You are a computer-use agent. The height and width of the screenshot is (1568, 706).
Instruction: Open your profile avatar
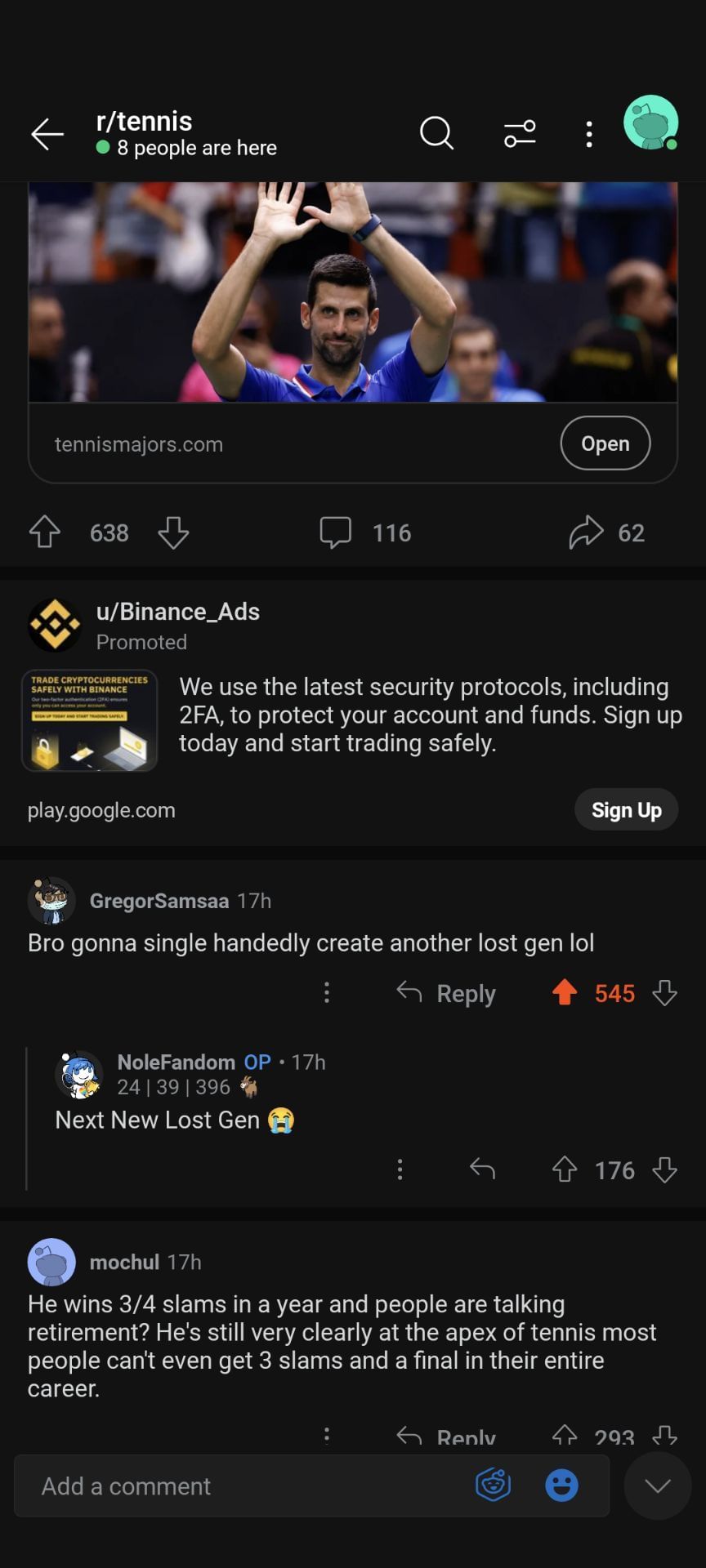(x=651, y=123)
